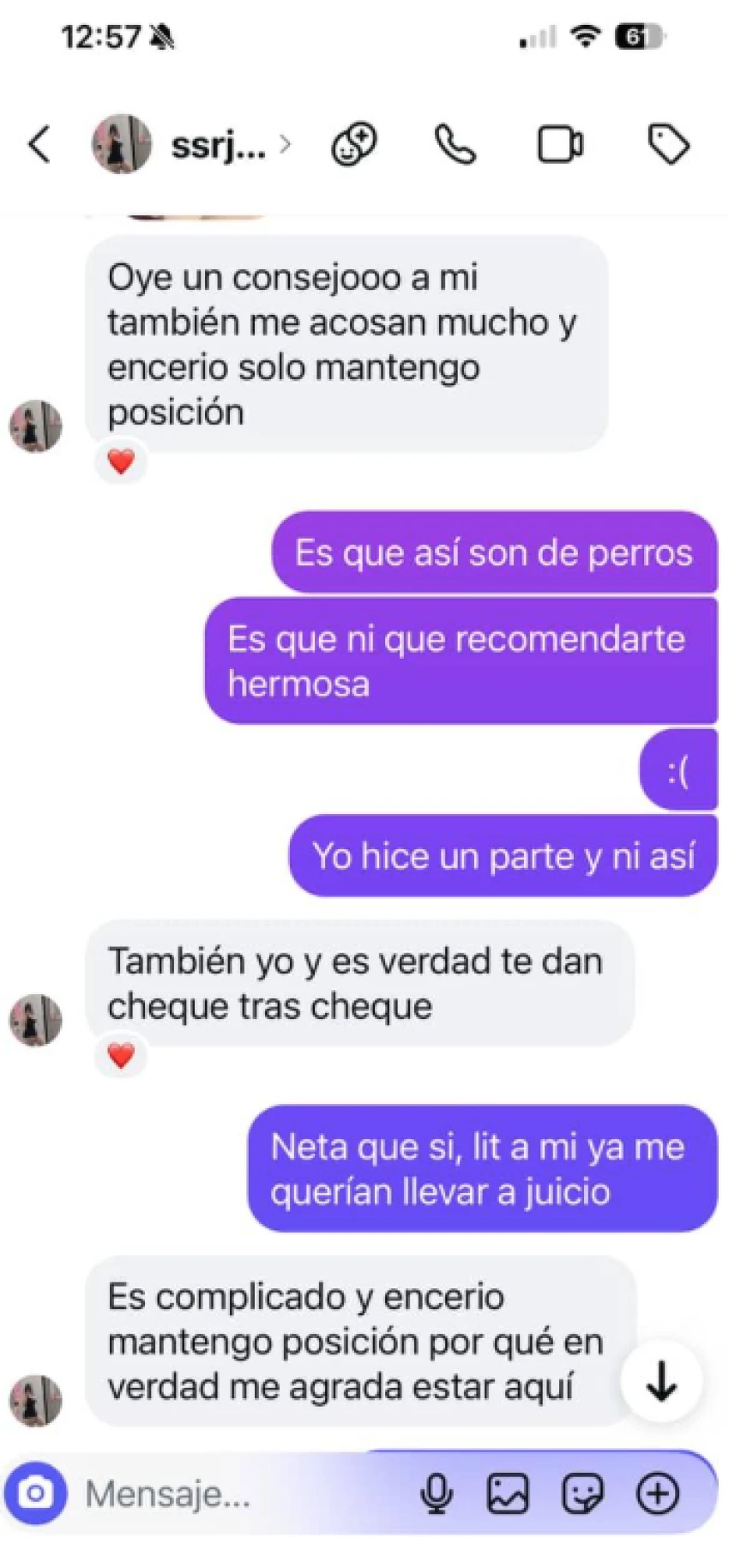This screenshot has width=729, height=1568.
Task: Start a voice call
Action: [455, 144]
